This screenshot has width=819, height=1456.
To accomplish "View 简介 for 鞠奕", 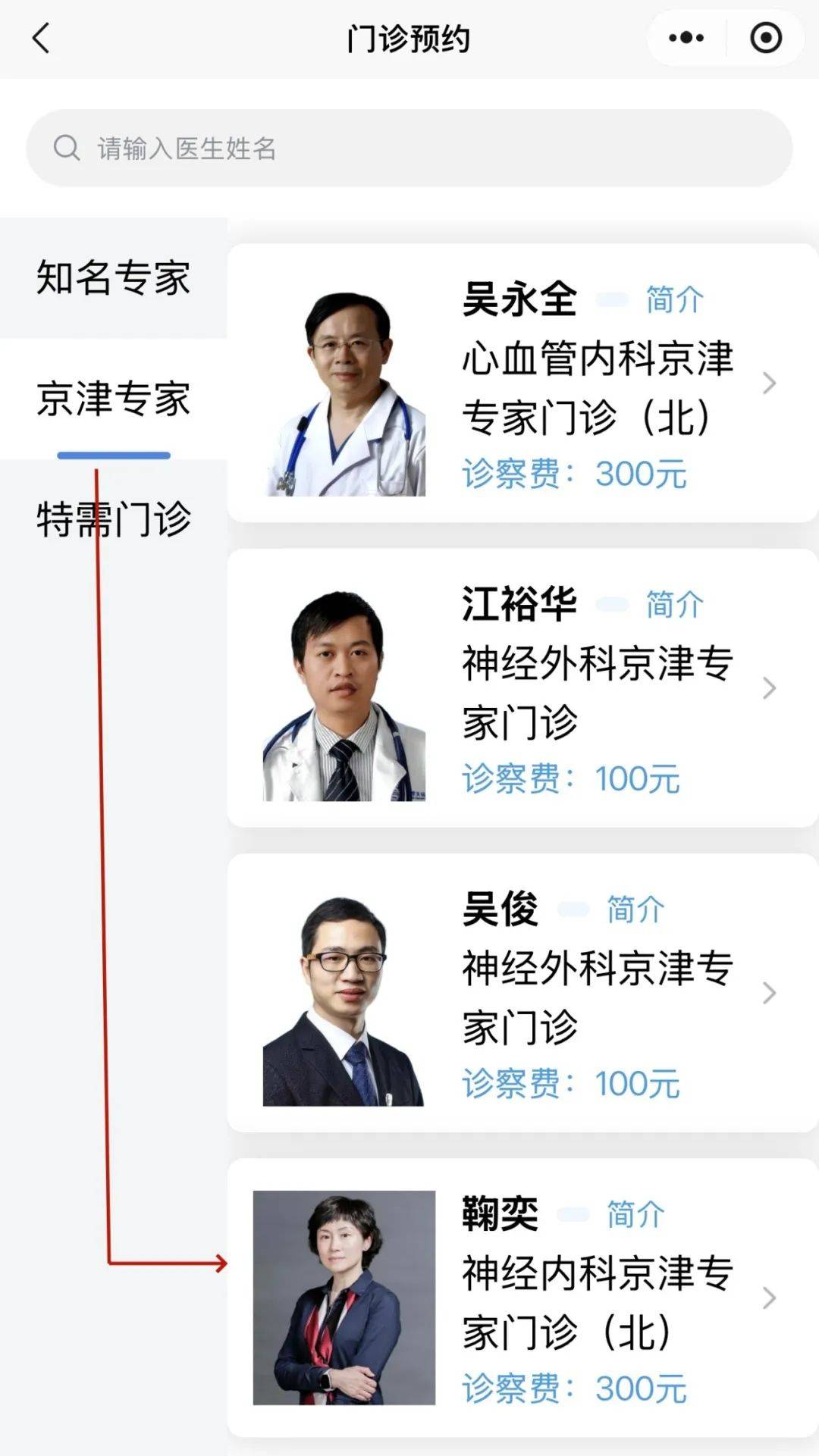I will [x=635, y=1213].
